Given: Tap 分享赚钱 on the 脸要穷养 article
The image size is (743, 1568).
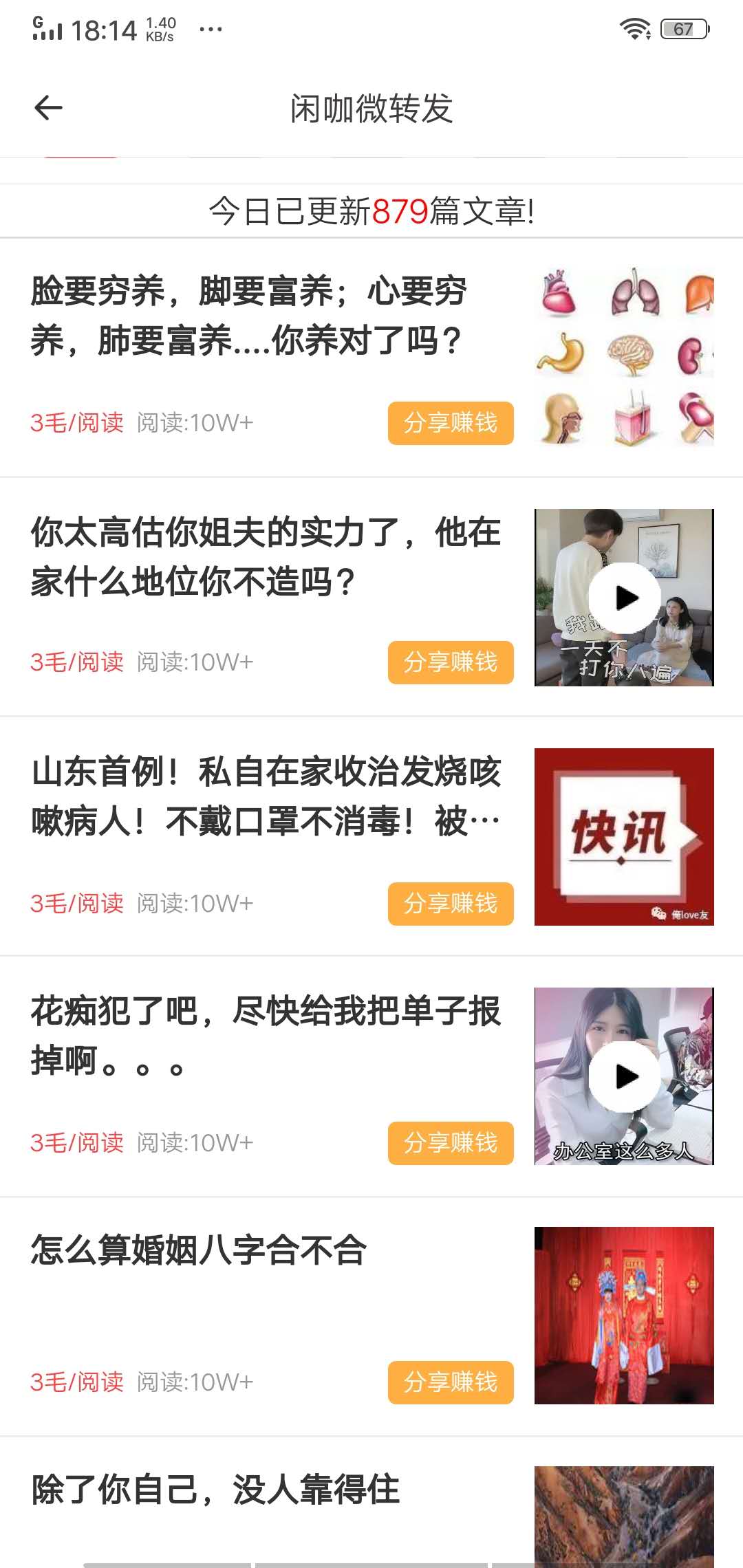Looking at the screenshot, I should pyautogui.click(x=451, y=424).
